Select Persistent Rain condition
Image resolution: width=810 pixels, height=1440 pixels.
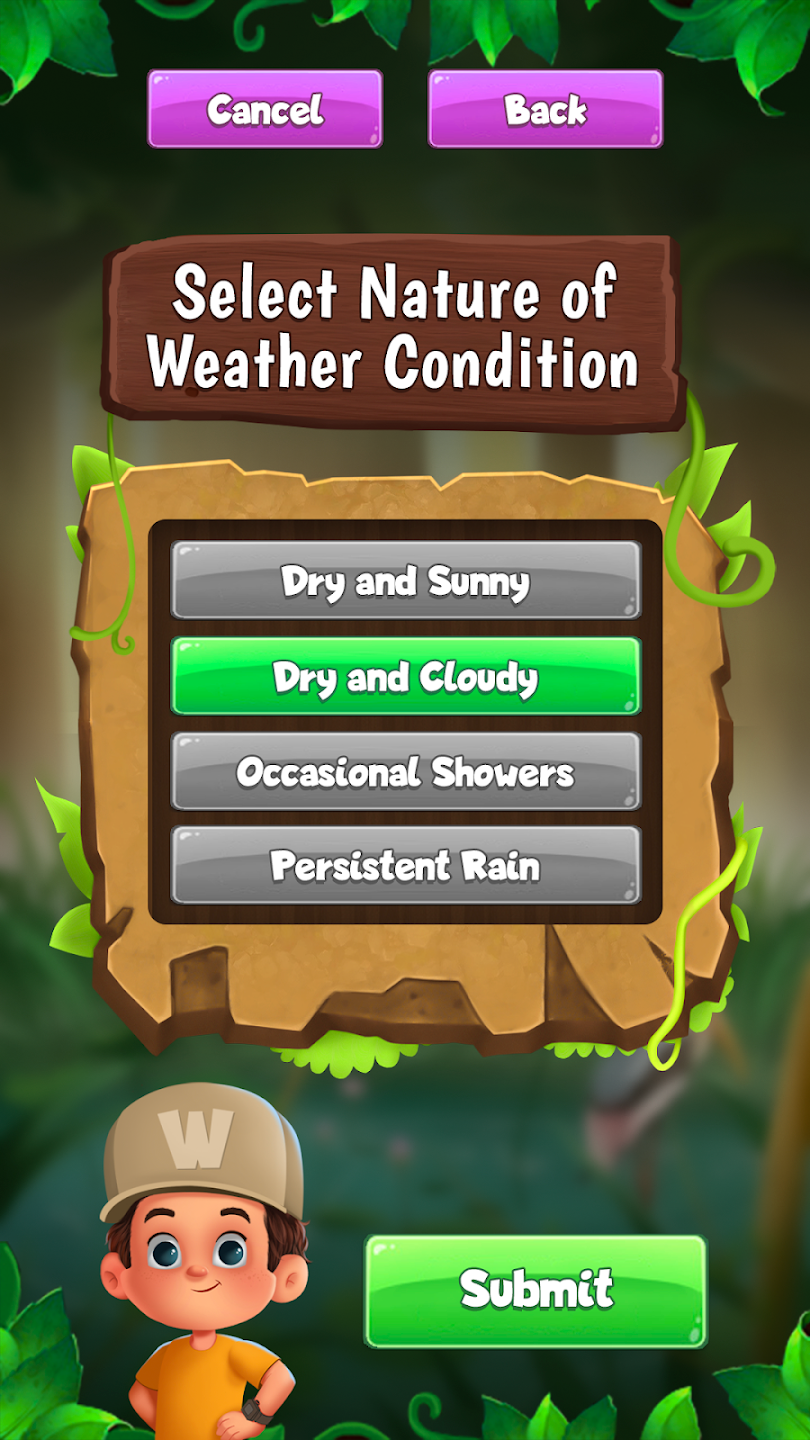point(405,865)
